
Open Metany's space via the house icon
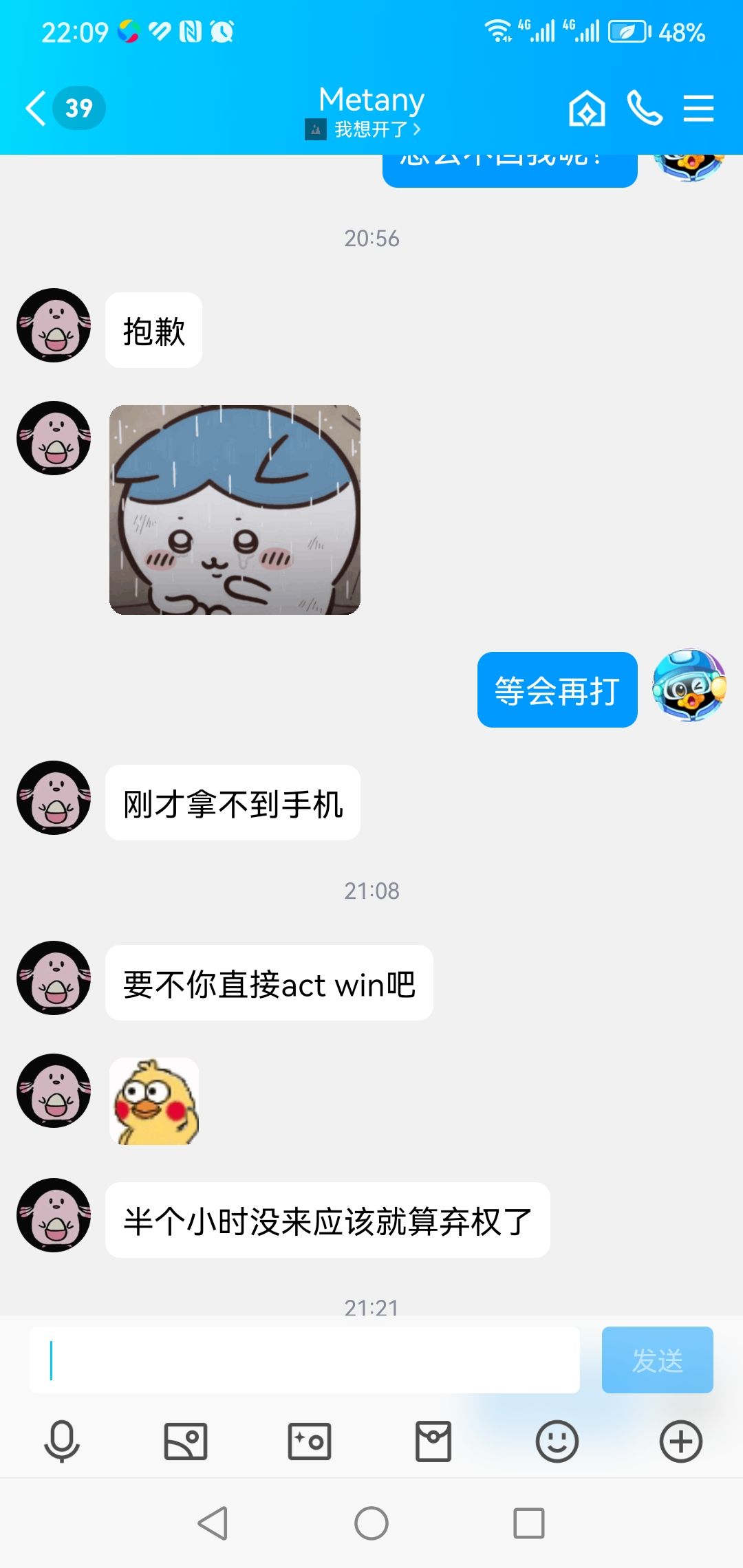coord(587,109)
